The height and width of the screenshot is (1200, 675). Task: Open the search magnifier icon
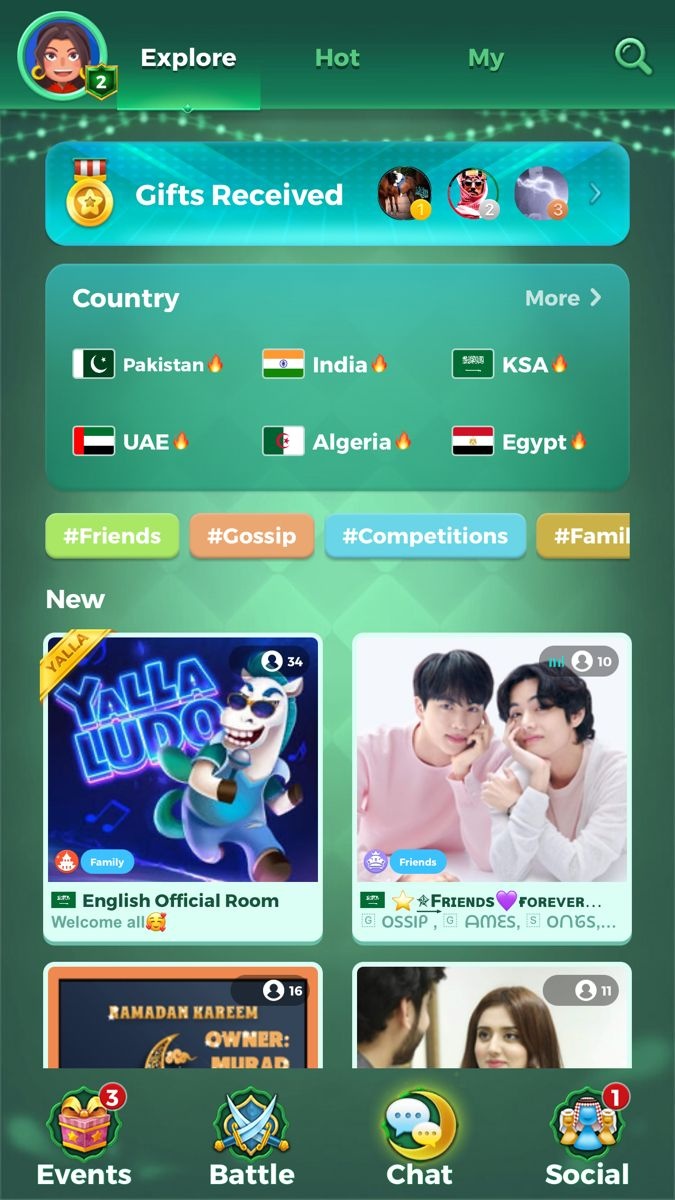point(632,56)
